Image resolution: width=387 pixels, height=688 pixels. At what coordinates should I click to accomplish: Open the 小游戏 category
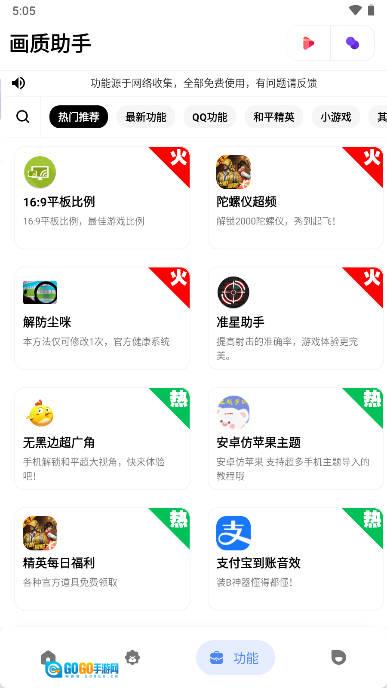pos(336,117)
